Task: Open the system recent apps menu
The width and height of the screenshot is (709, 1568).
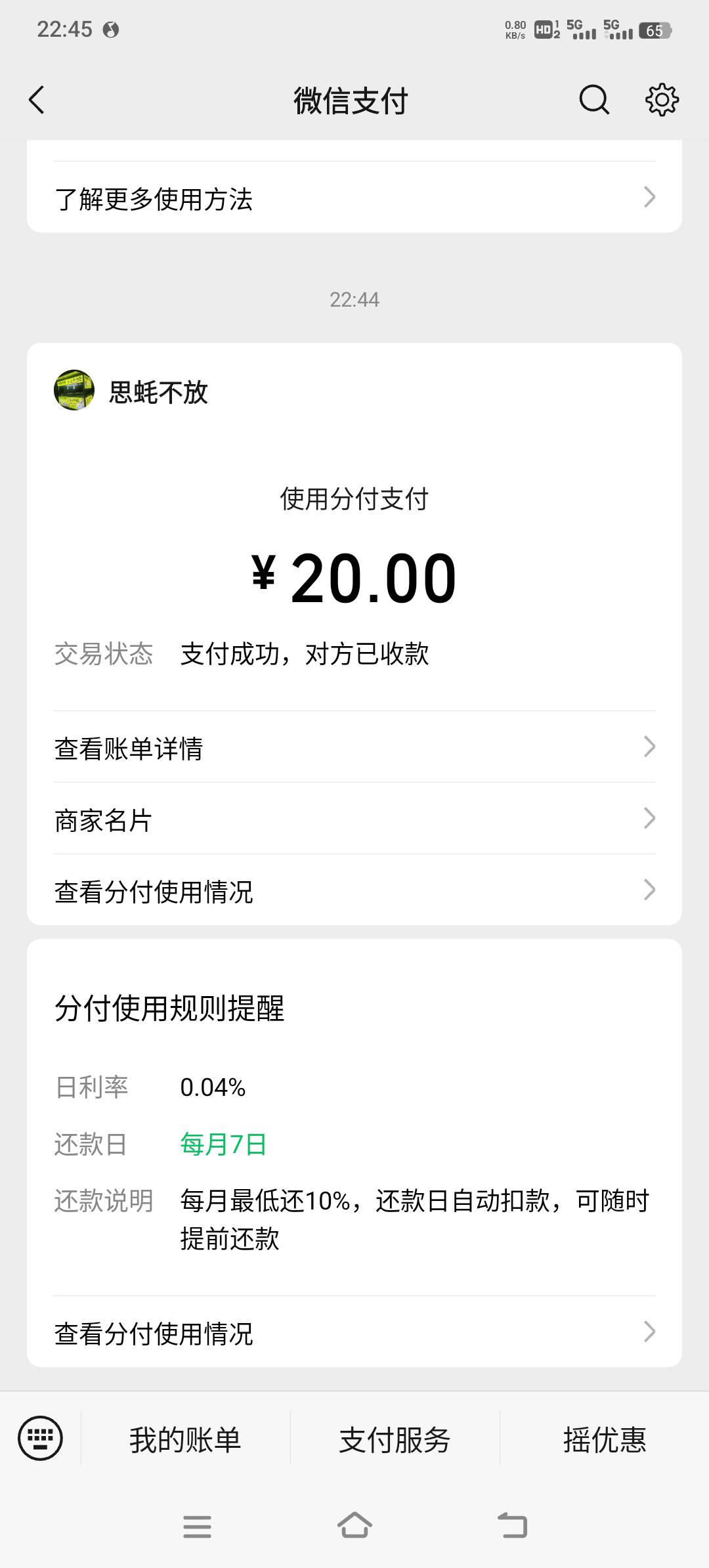Action: coord(197,1527)
